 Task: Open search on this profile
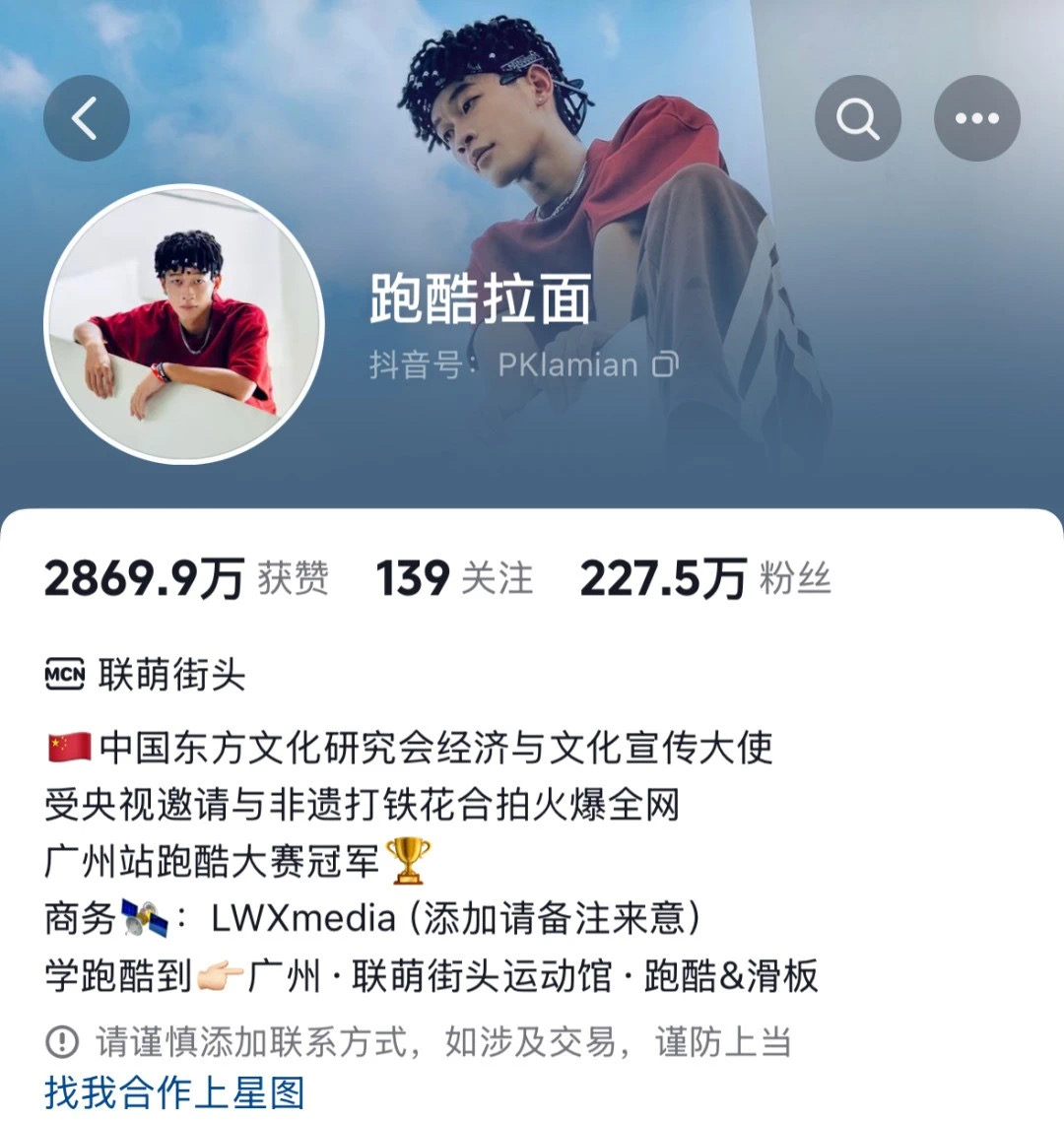pyautogui.click(x=858, y=119)
